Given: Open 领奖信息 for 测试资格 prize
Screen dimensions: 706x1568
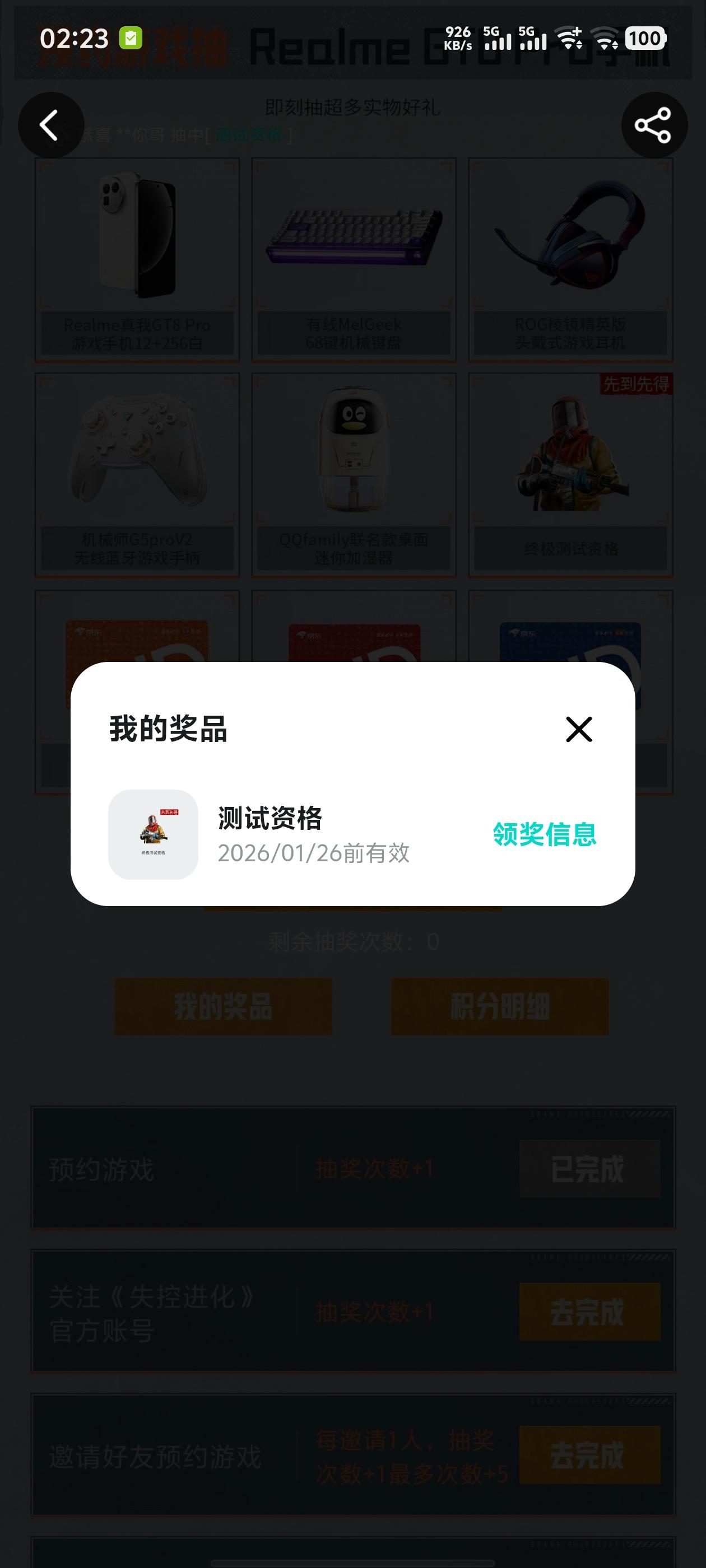Looking at the screenshot, I should point(544,834).
